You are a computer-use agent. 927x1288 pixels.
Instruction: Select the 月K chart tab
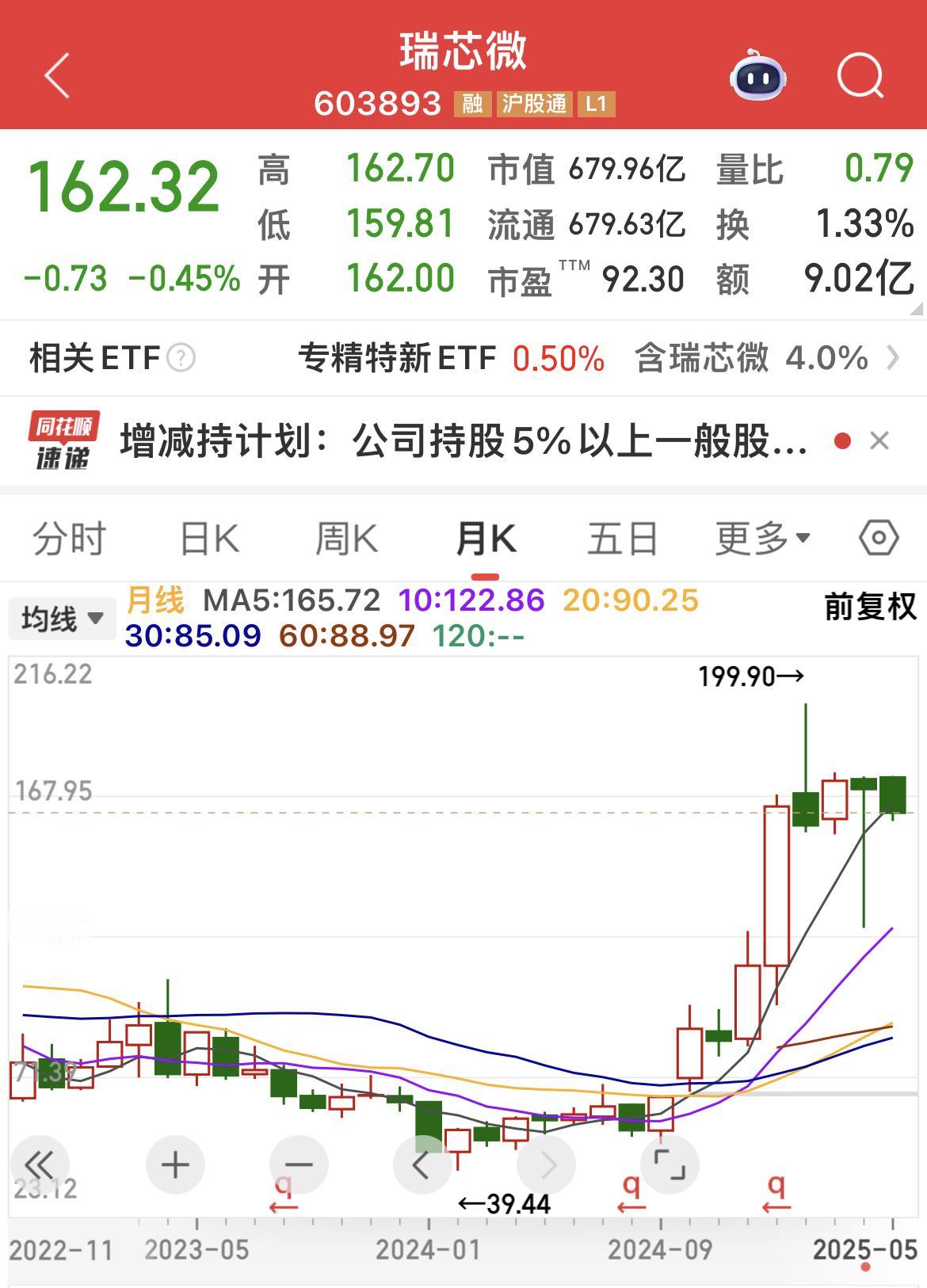tap(485, 539)
